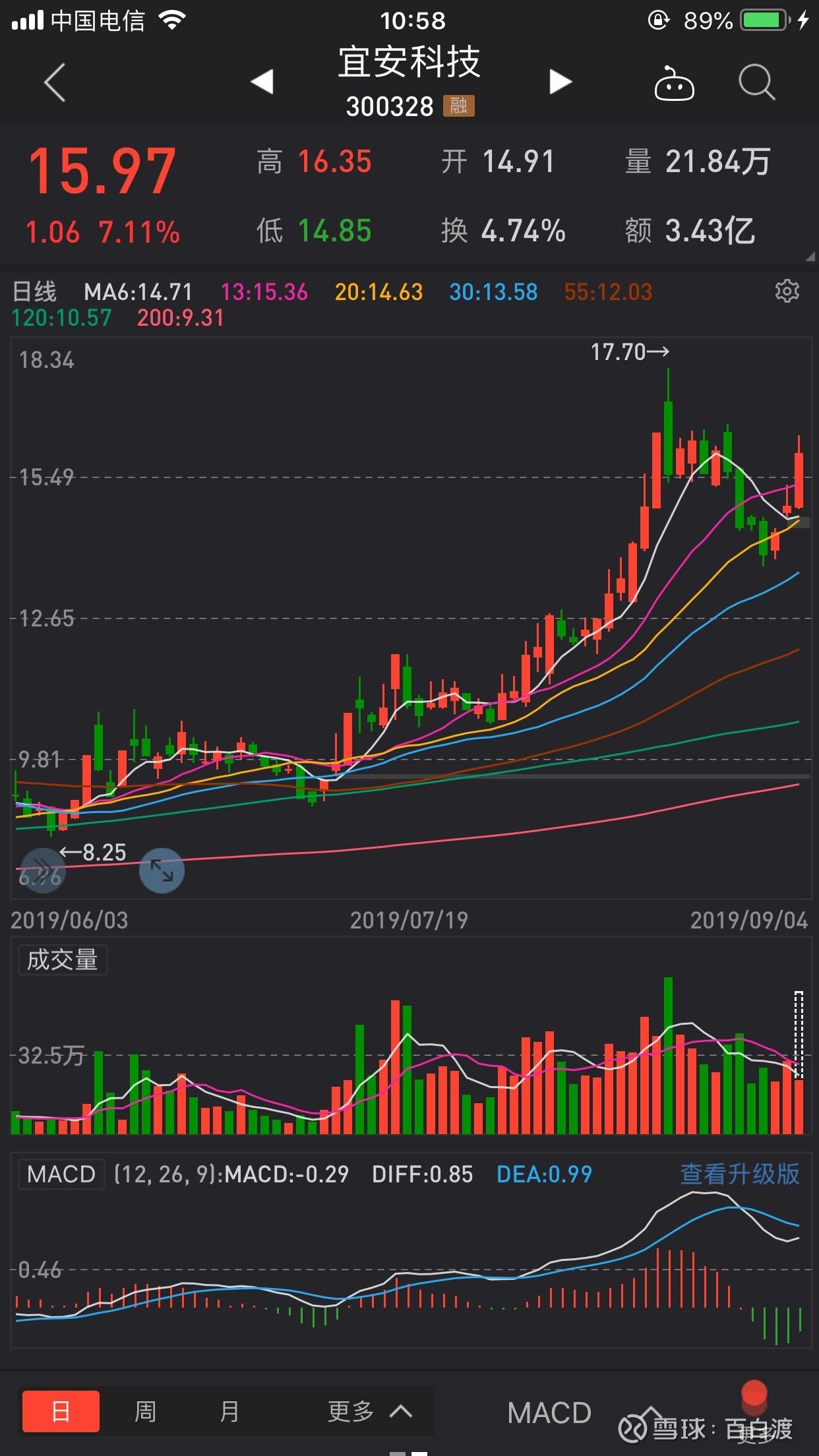Expand the 更多 period options
Screen dimensions: 819x1456
point(370,1412)
